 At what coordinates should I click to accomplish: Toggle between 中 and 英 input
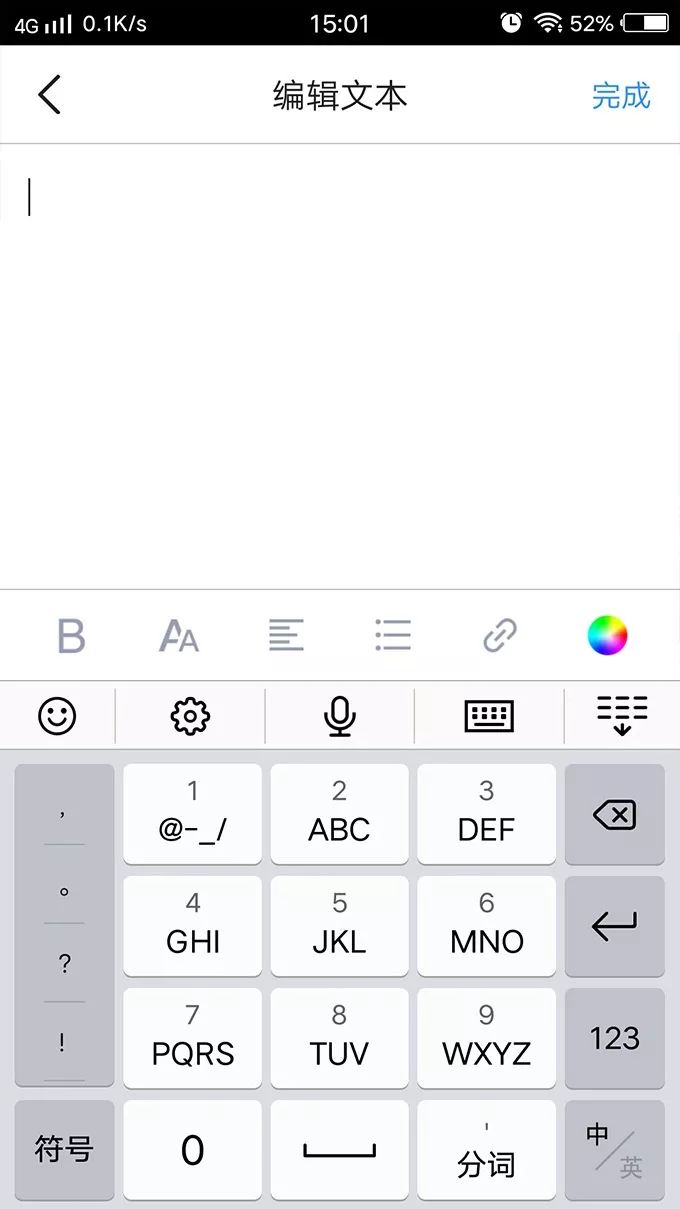pyautogui.click(x=614, y=1150)
